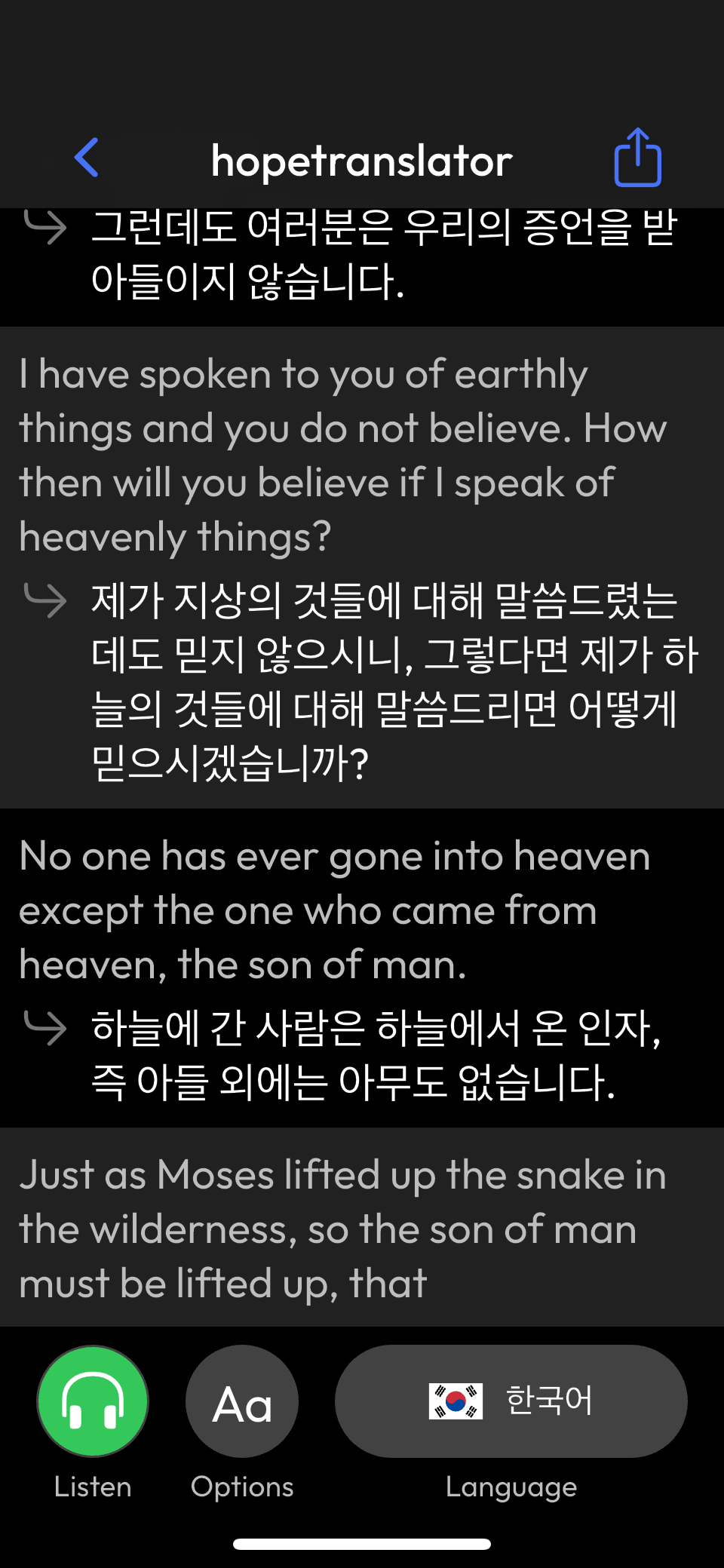Share the hopetranslator transcript
The image size is (724, 1568).
coord(637,158)
